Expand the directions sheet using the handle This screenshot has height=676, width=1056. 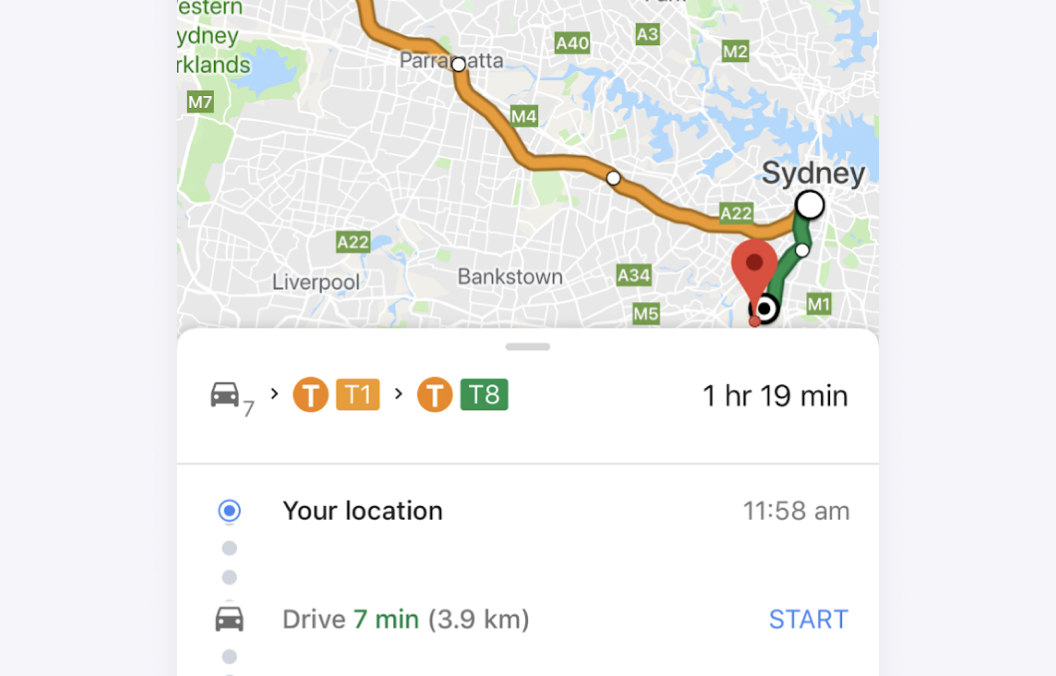pyautogui.click(x=527, y=347)
